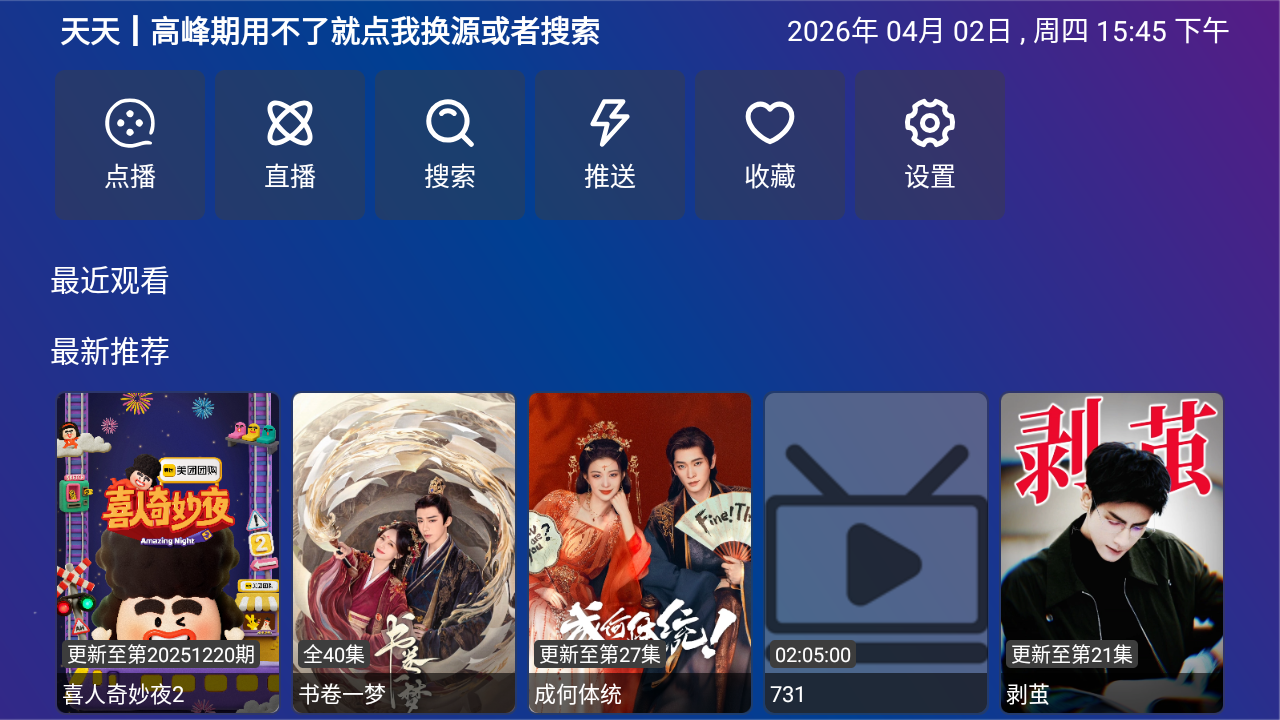Open the 点播 on-demand section

130,145
